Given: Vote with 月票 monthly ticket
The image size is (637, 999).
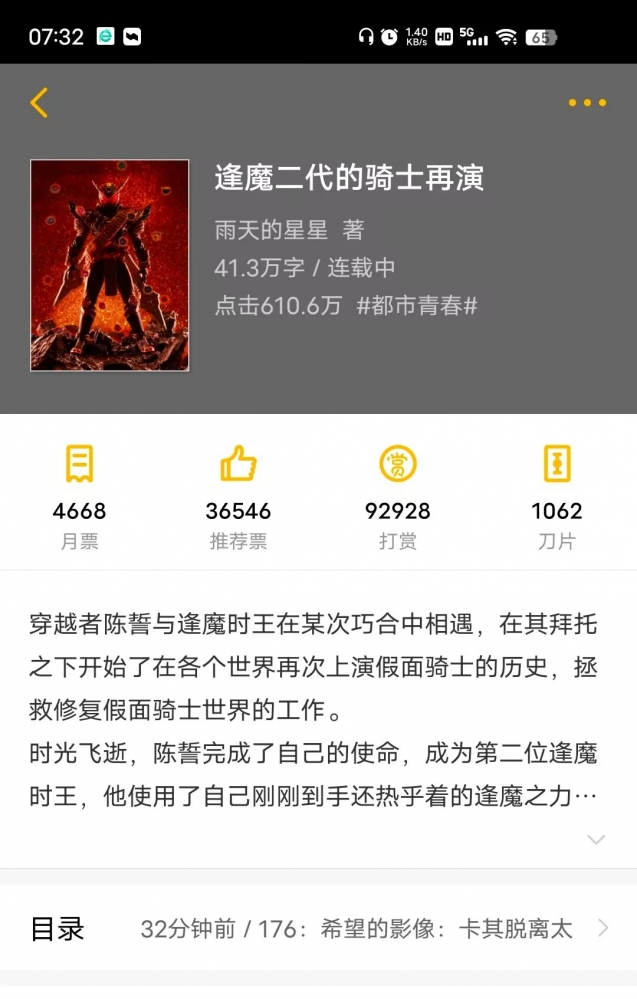Looking at the screenshot, I should pos(80,497).
